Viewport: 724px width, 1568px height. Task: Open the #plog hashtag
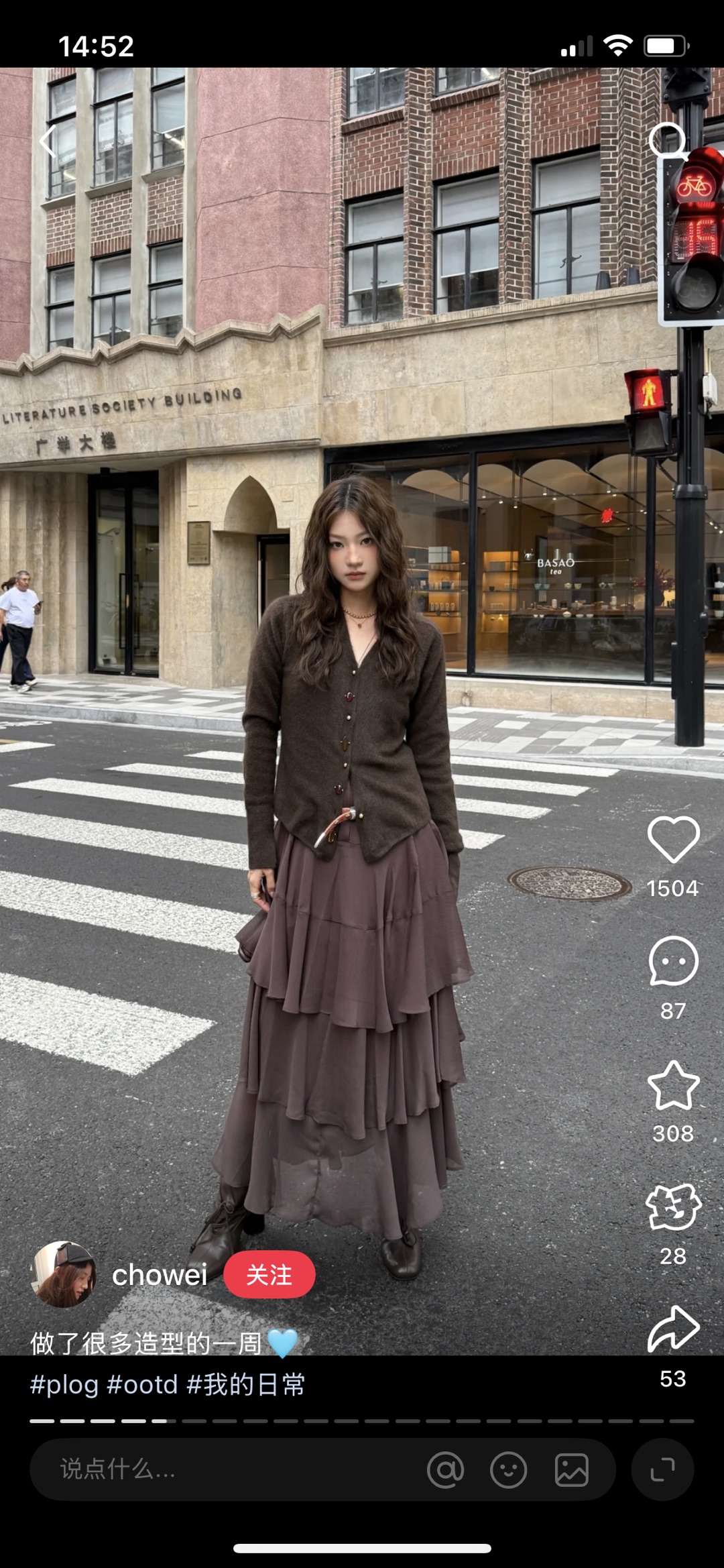tap(64, 1384)
